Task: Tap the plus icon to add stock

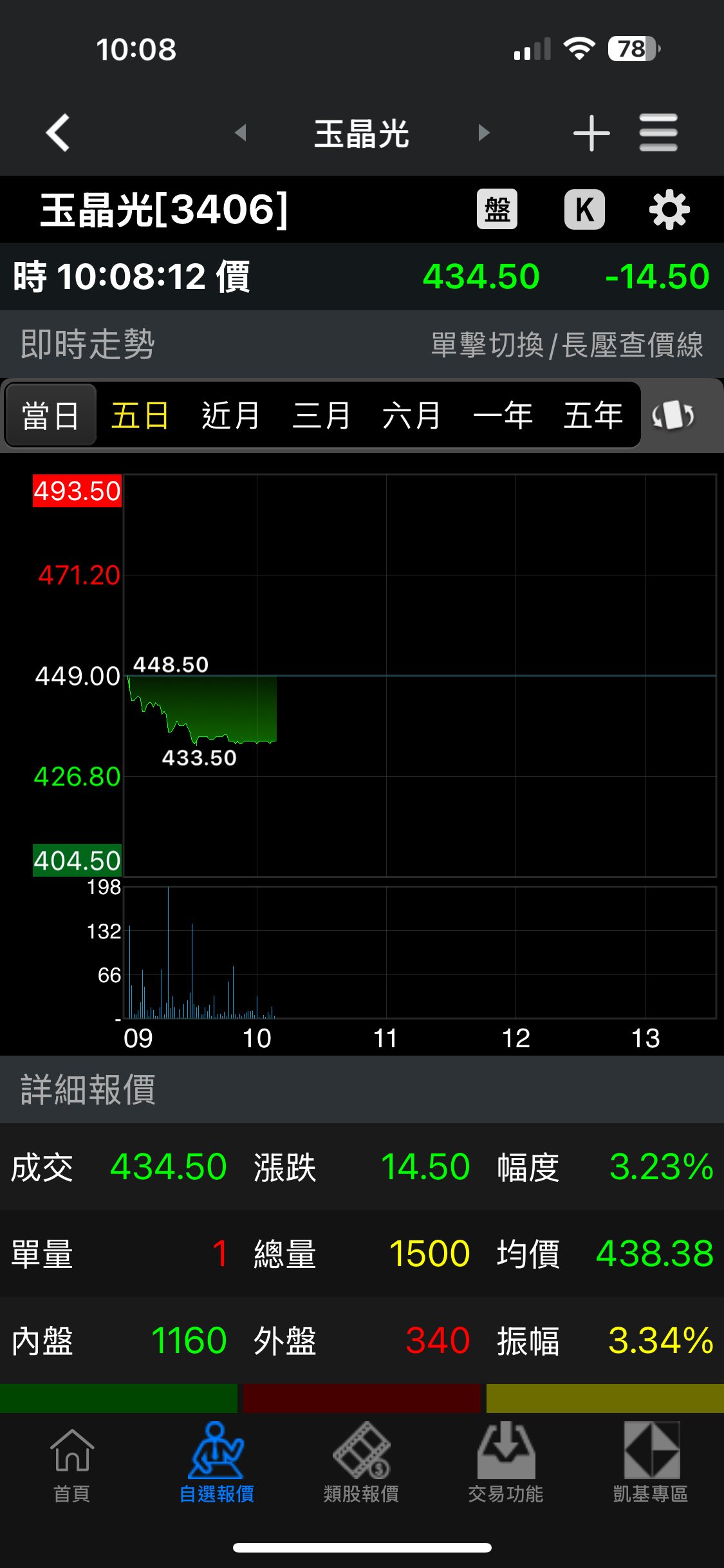Action: (x=591, y=133)
